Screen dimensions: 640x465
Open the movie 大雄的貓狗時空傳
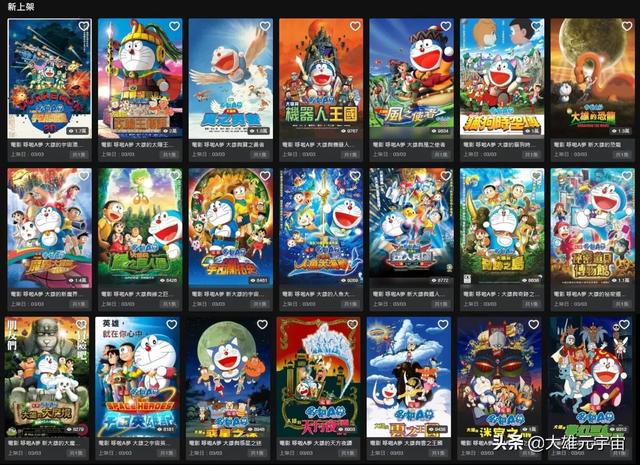501,80
